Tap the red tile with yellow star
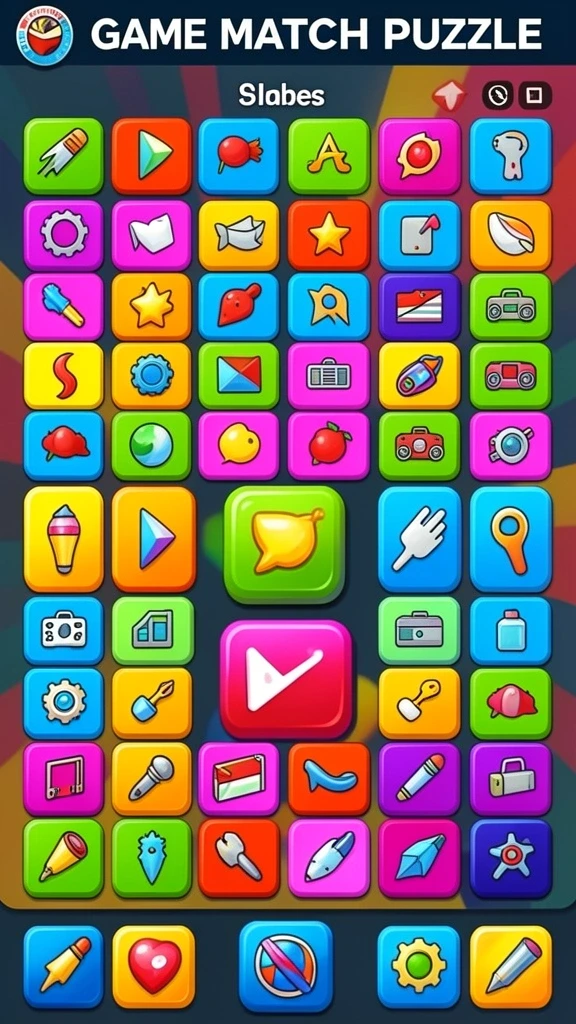This screenshot has height=1024, width=576. click(x=329, y=235)
